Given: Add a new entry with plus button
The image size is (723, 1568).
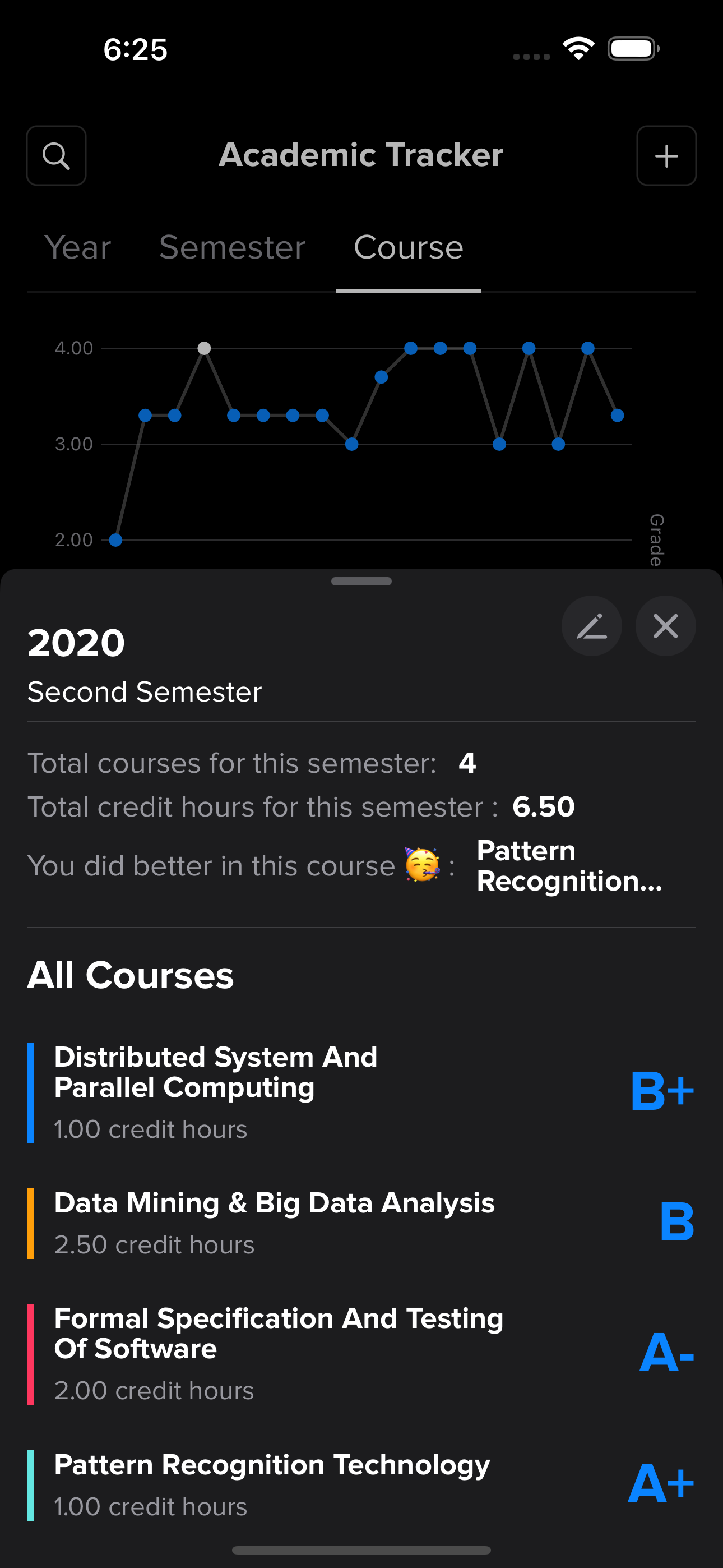Looking at the screenshot, I should 666,155.
